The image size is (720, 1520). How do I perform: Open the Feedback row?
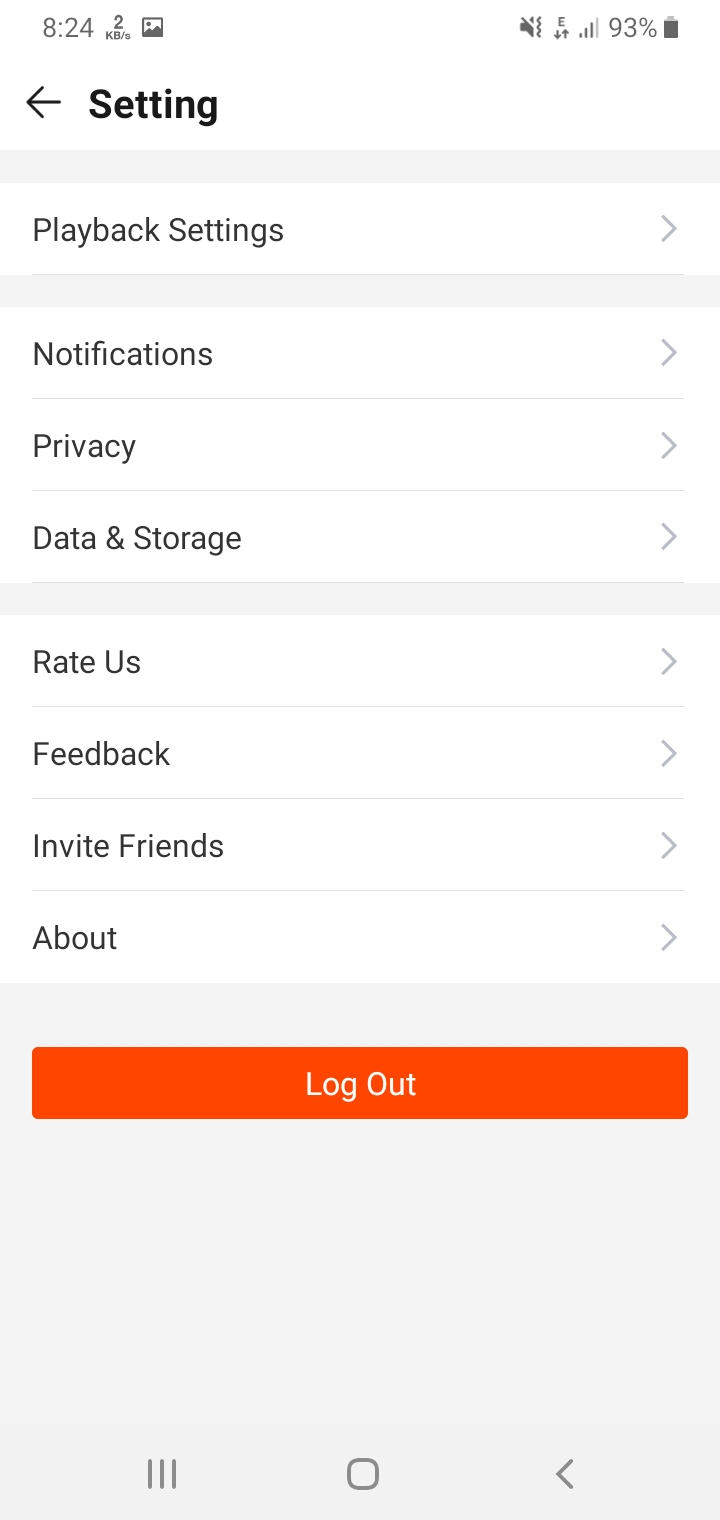click(360, 753)
